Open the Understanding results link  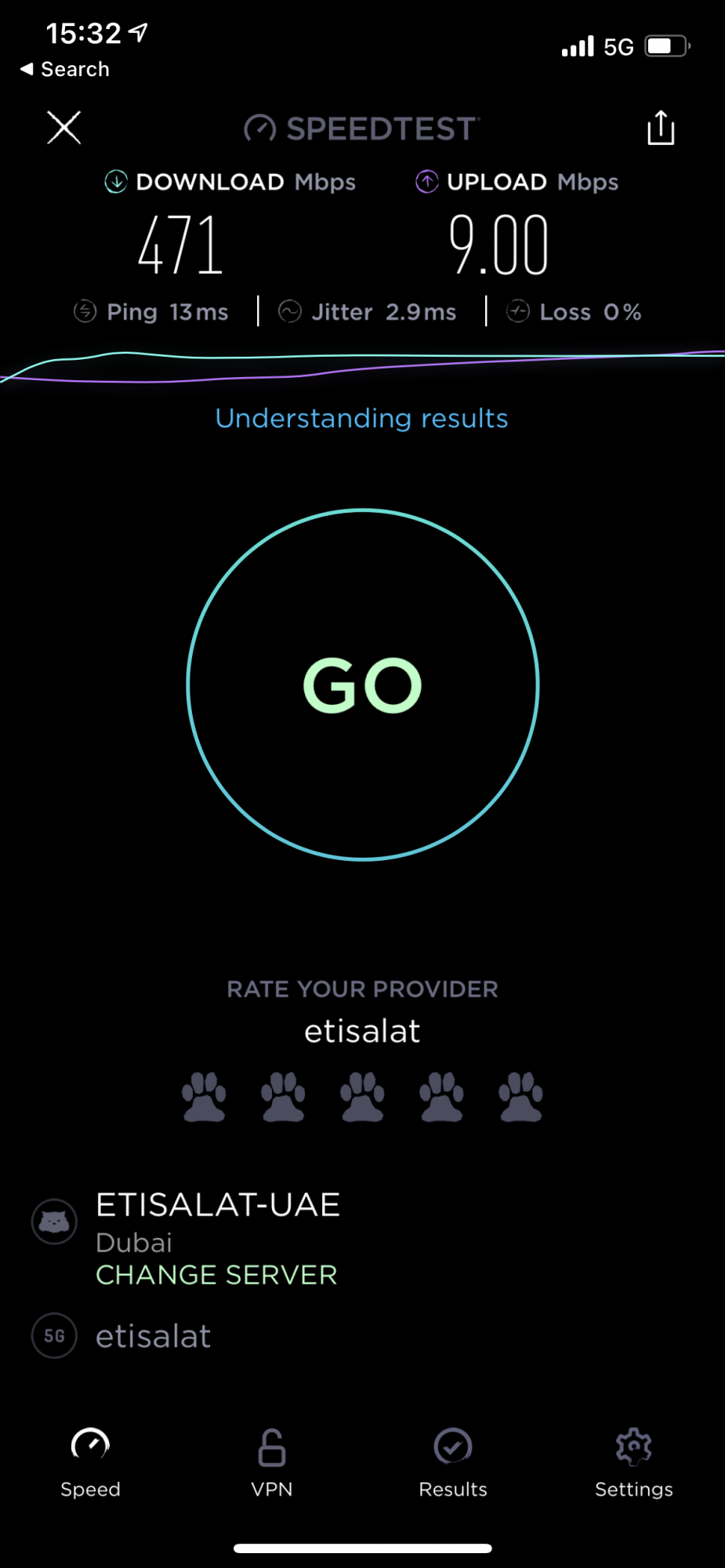pyautogui.click(x=362, y=419)
